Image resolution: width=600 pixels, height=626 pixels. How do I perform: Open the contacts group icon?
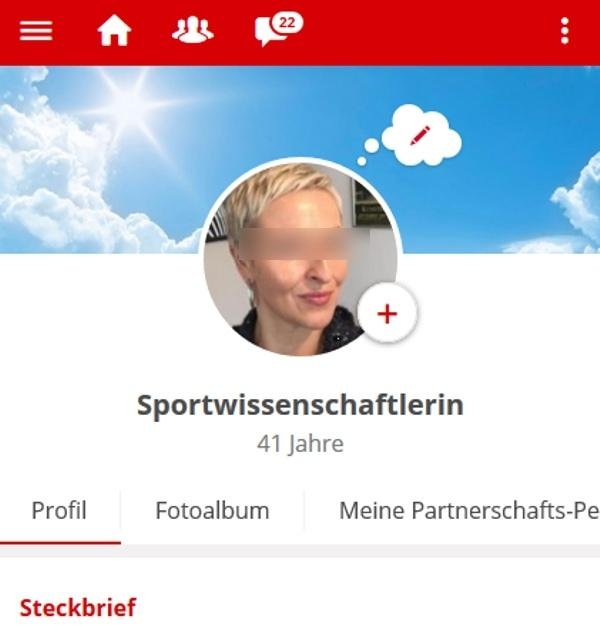[x=193, y=31]
